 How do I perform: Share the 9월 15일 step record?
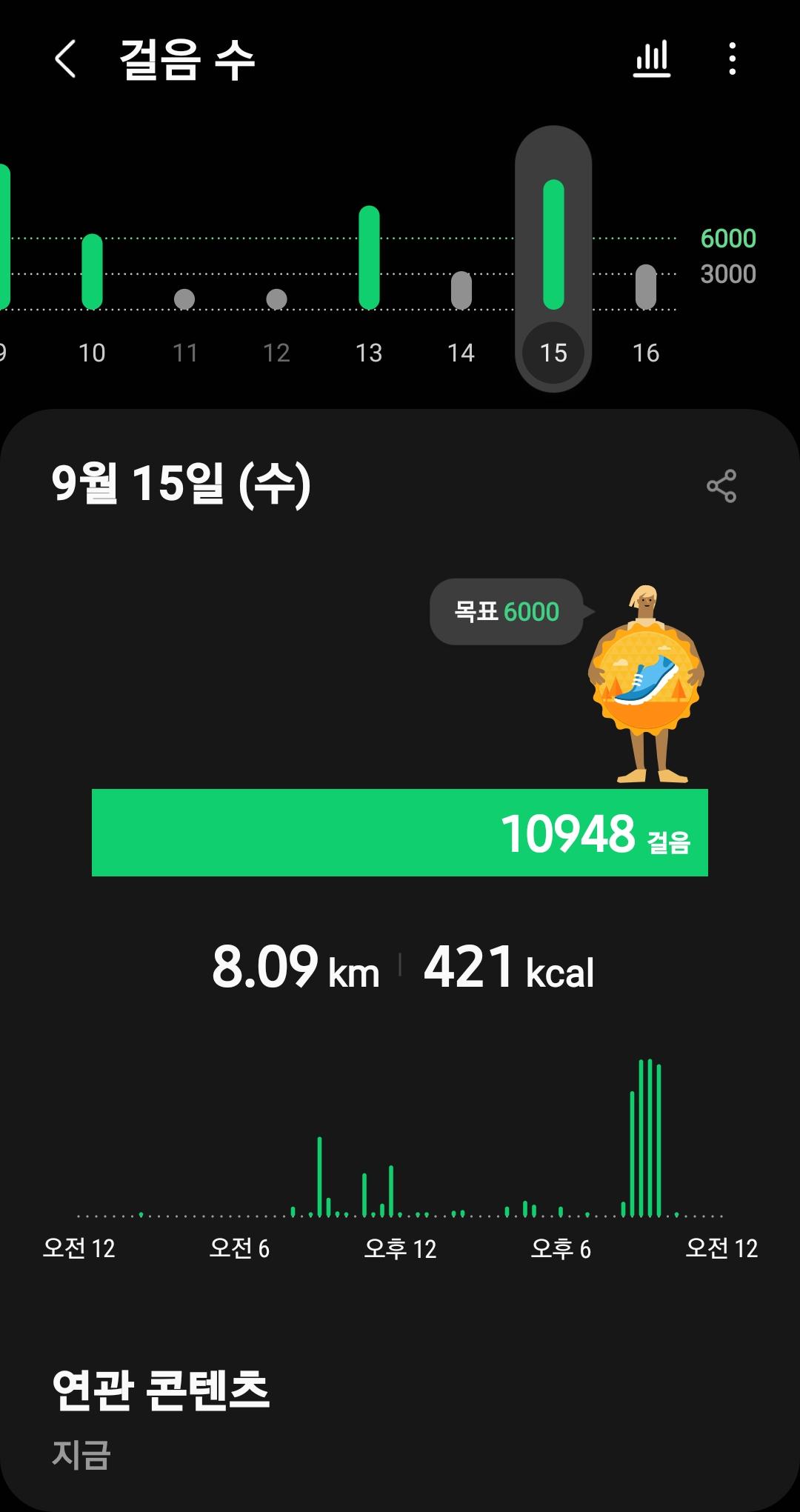pos(721,486)
